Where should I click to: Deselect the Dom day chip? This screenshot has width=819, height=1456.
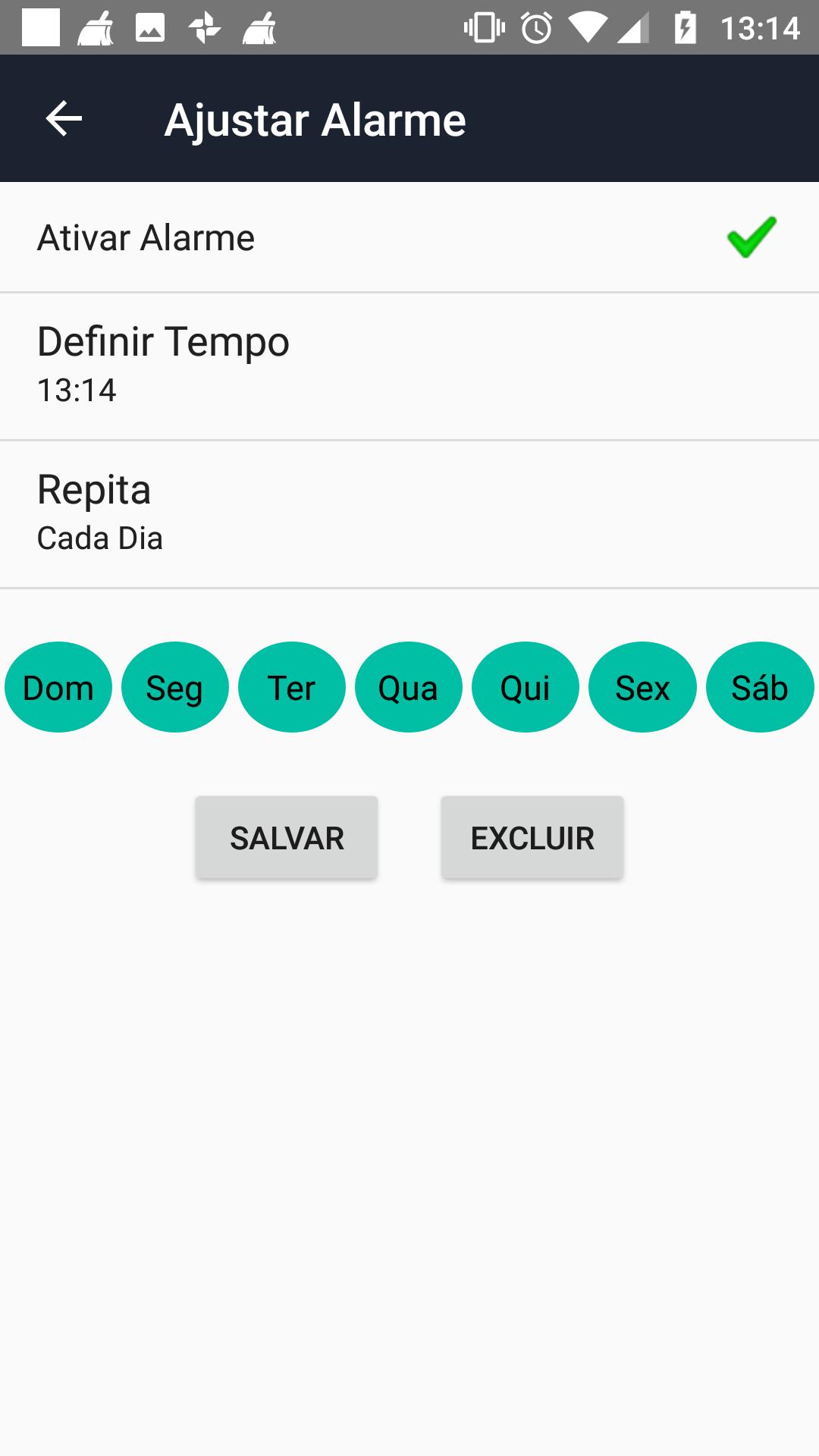[x=58, y=687]
